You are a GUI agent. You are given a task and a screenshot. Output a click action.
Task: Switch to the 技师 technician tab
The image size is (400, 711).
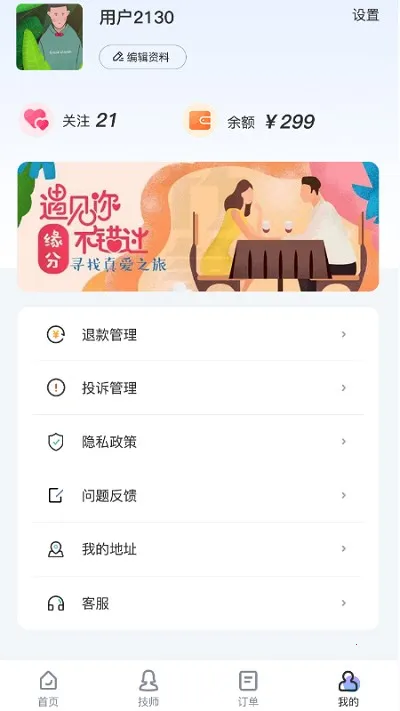click(148, 688)
